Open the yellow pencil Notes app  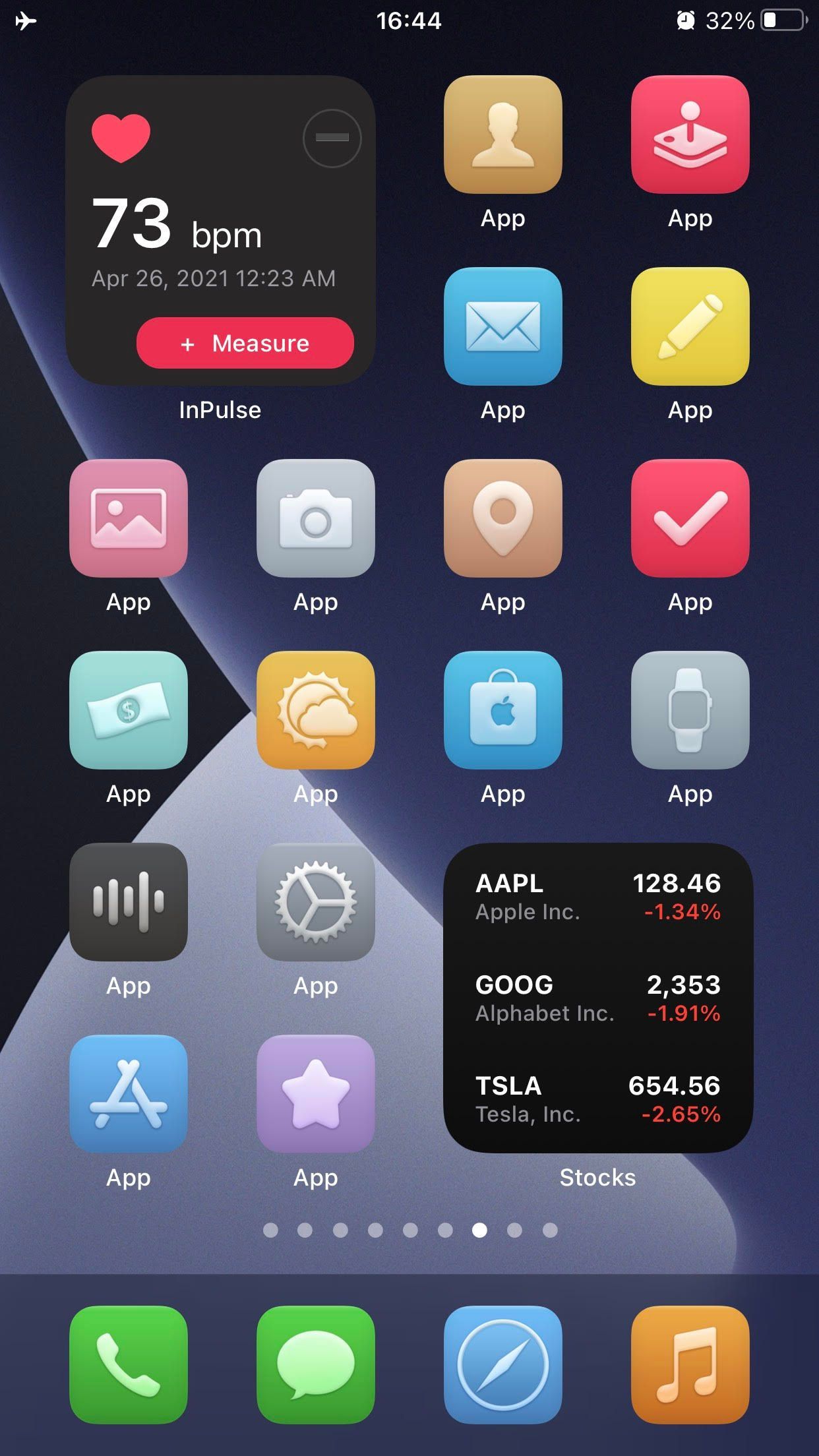point(690,326)
